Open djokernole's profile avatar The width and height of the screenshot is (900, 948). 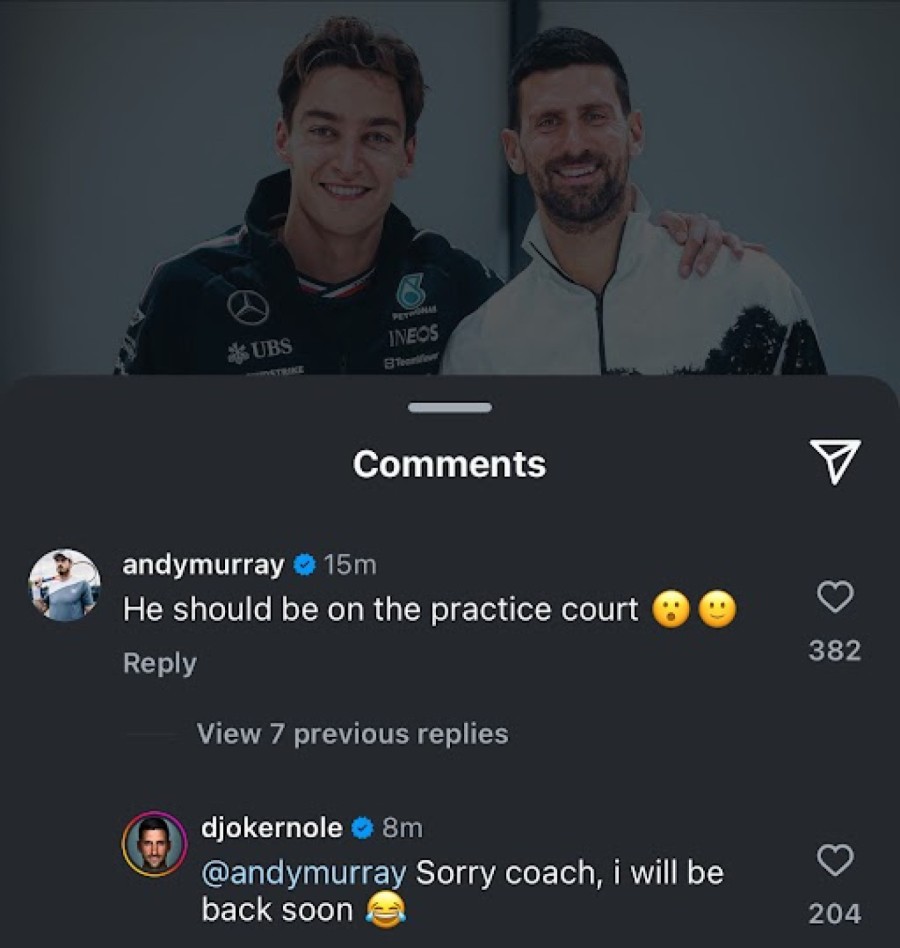(155, 844)
